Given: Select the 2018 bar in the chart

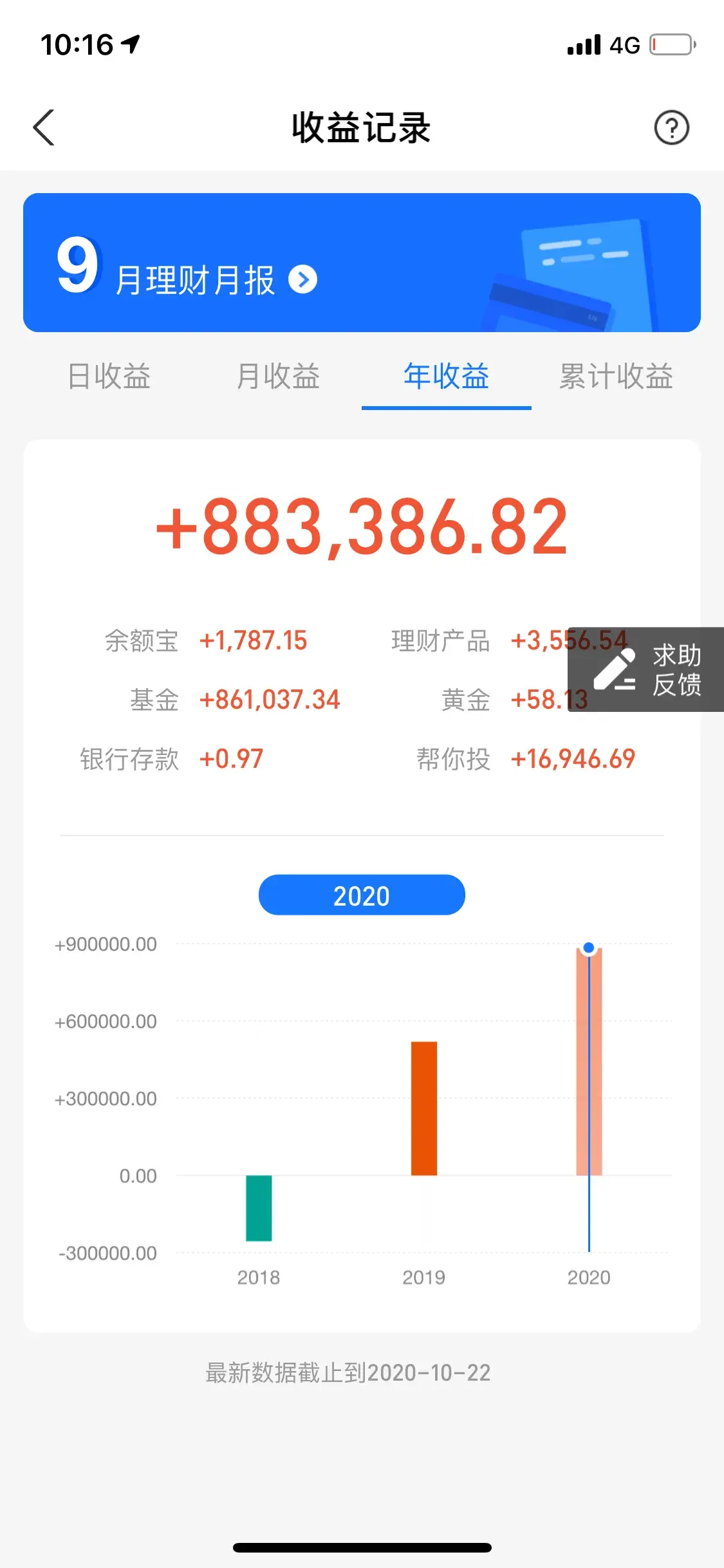Looking at the screenshot, I should [259, 1208].
